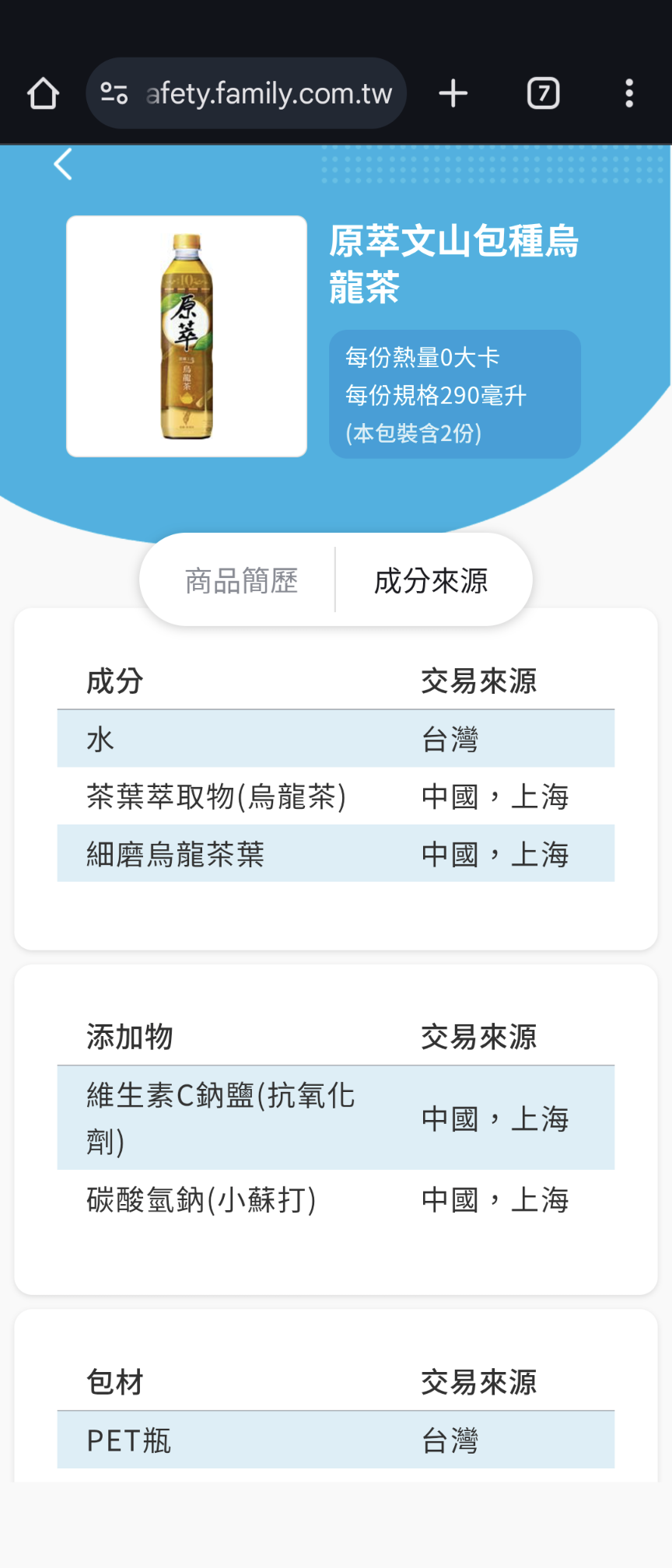Image resolution: width=672 pixels, height=1568 pixels.
Task: Open the browser home page
Action: click(x=43, y=94)
